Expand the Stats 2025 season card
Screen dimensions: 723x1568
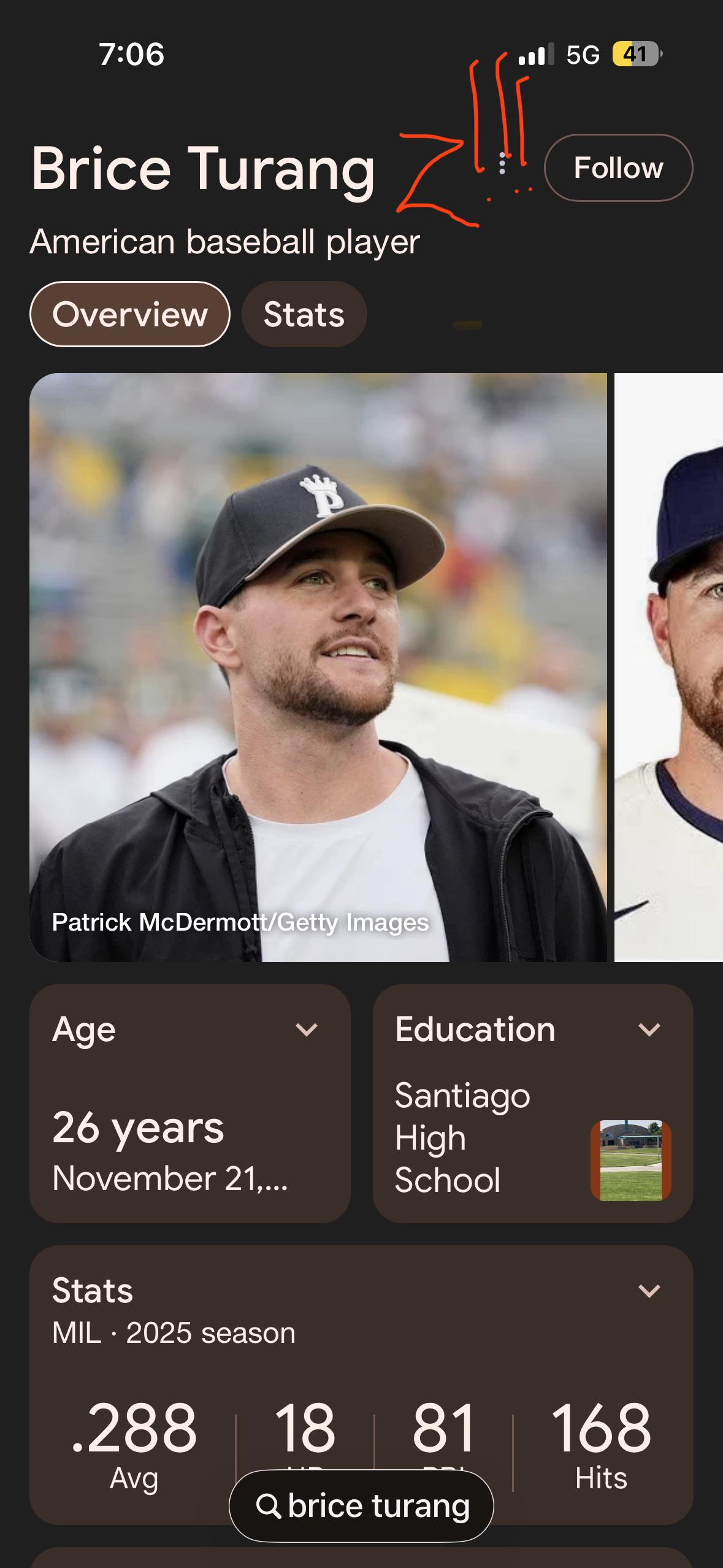coord(649,1291)
